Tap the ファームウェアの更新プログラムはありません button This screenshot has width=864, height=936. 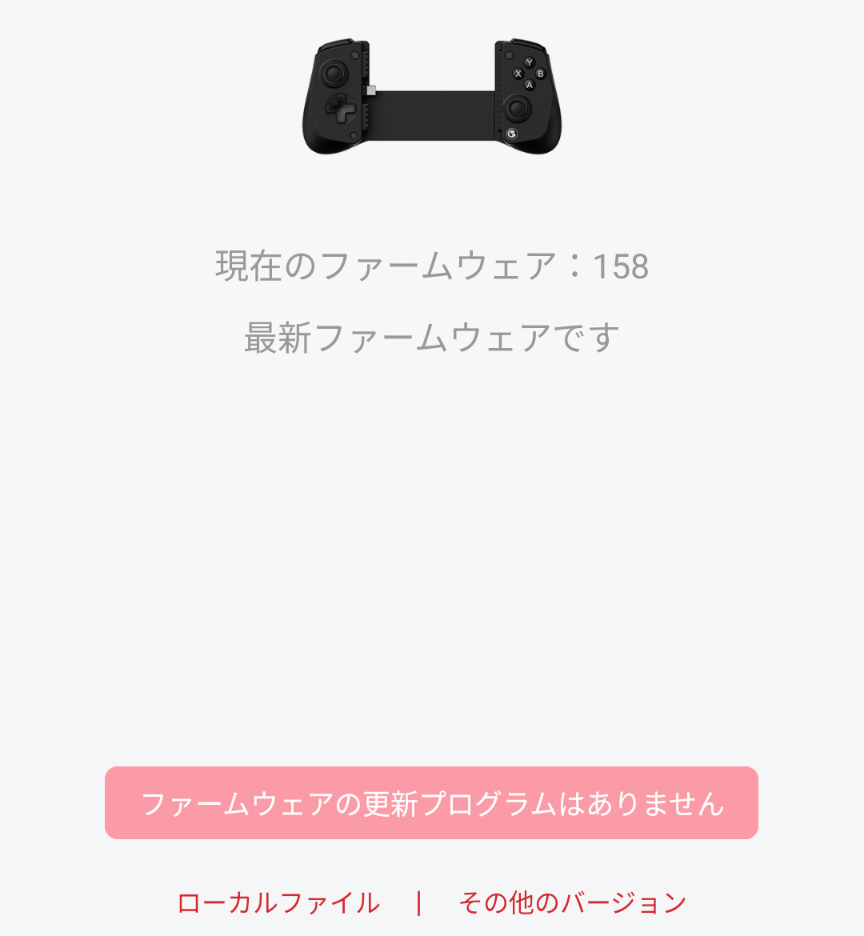[431, 803]
